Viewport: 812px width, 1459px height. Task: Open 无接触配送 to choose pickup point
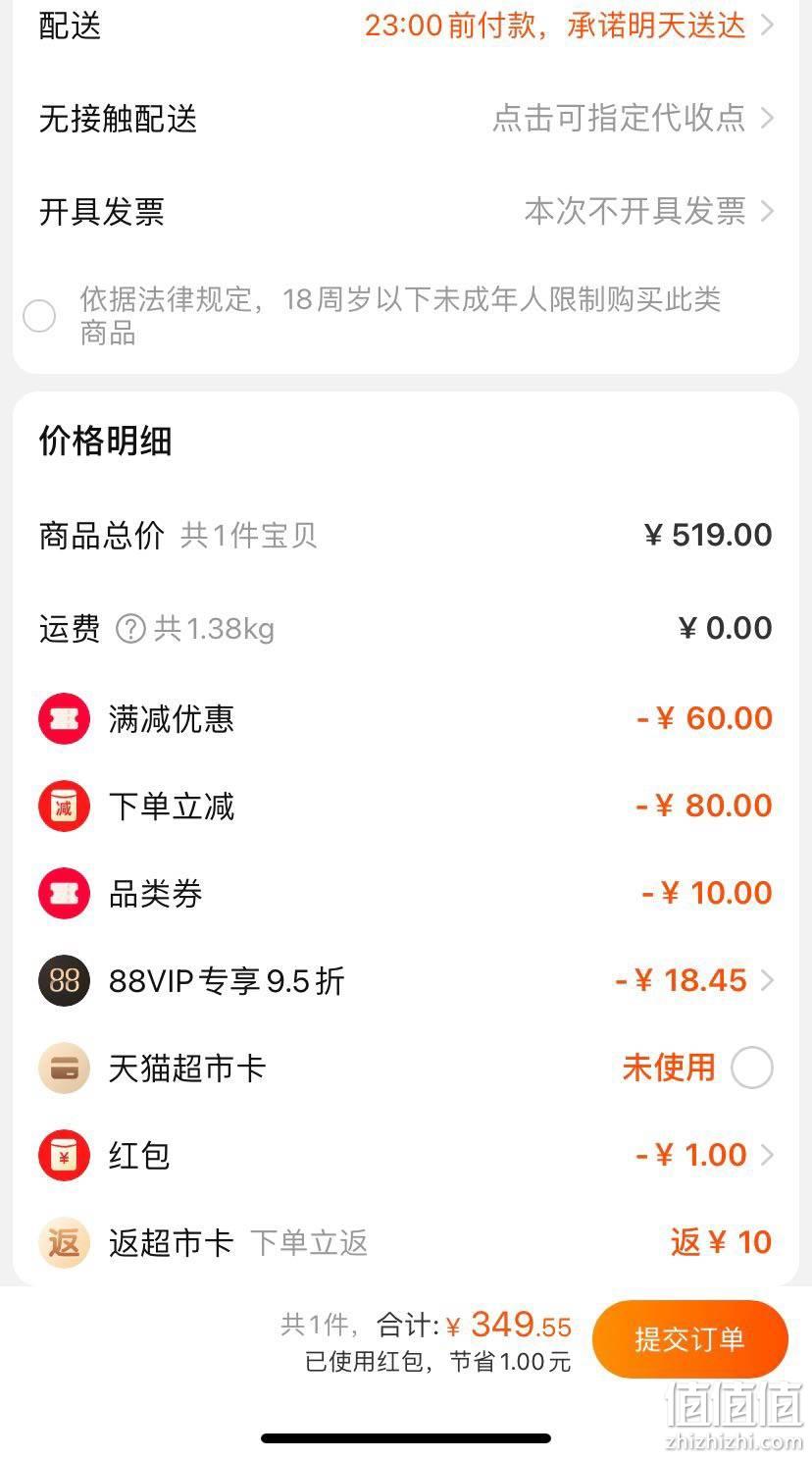[406, 119]
